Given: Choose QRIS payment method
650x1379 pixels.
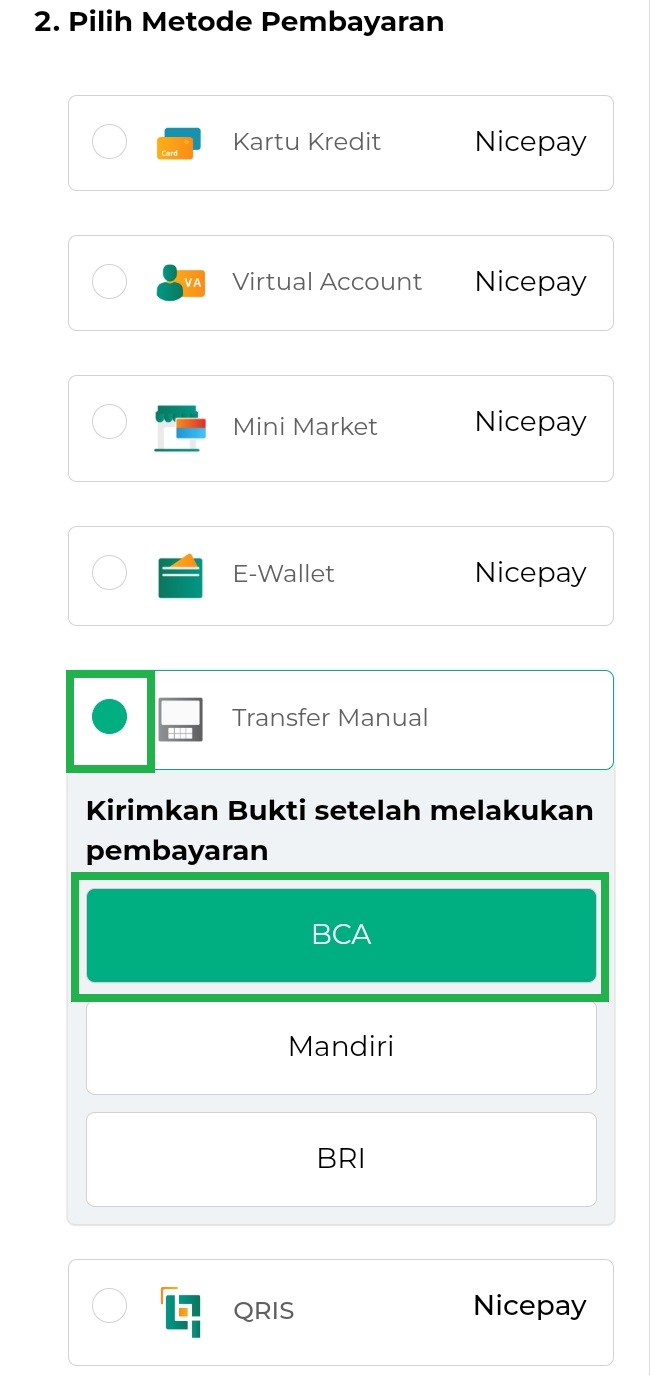Looking at the screenshot, I should click(x=109, y=1305).
